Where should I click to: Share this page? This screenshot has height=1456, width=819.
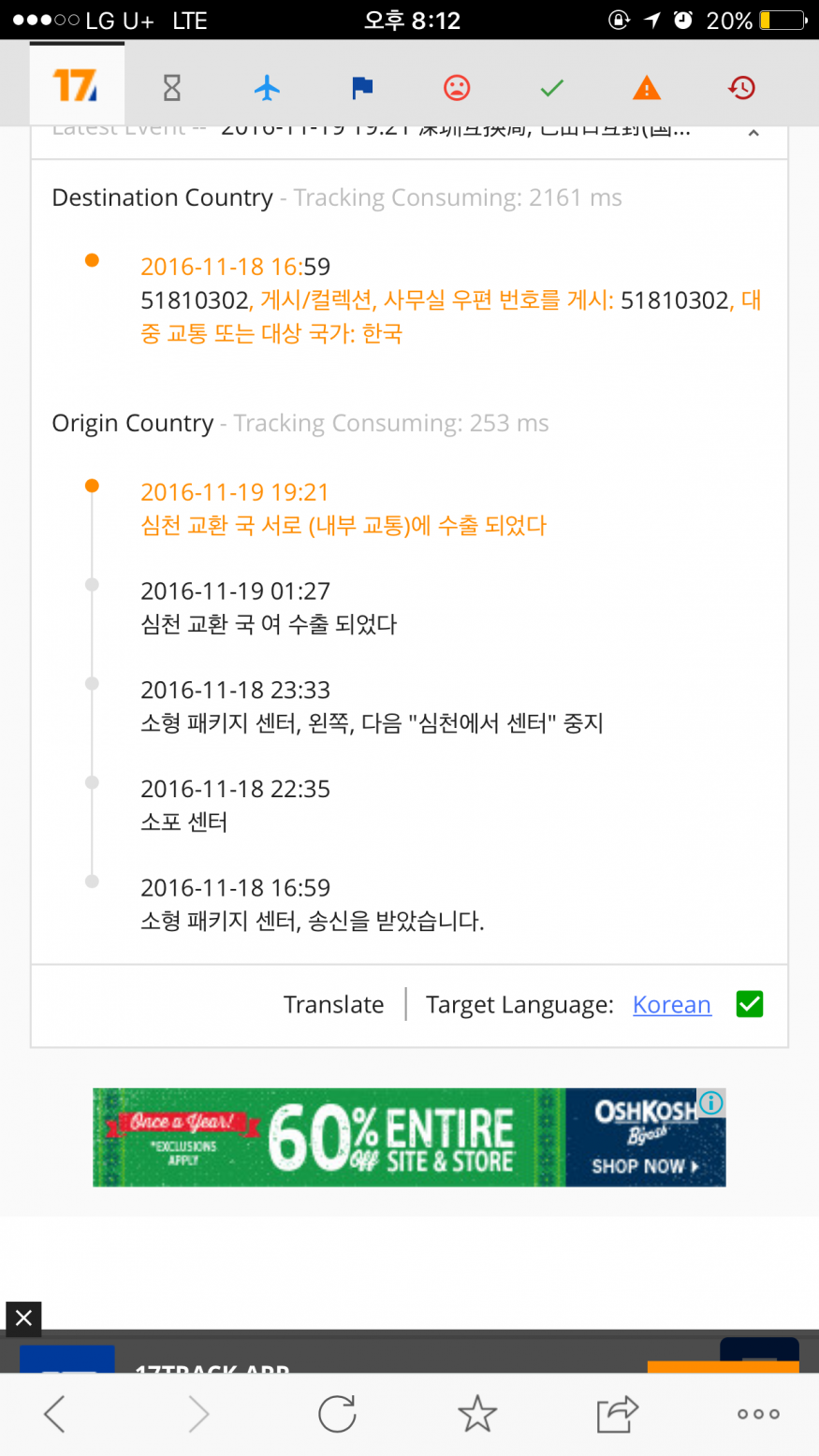618,1414
